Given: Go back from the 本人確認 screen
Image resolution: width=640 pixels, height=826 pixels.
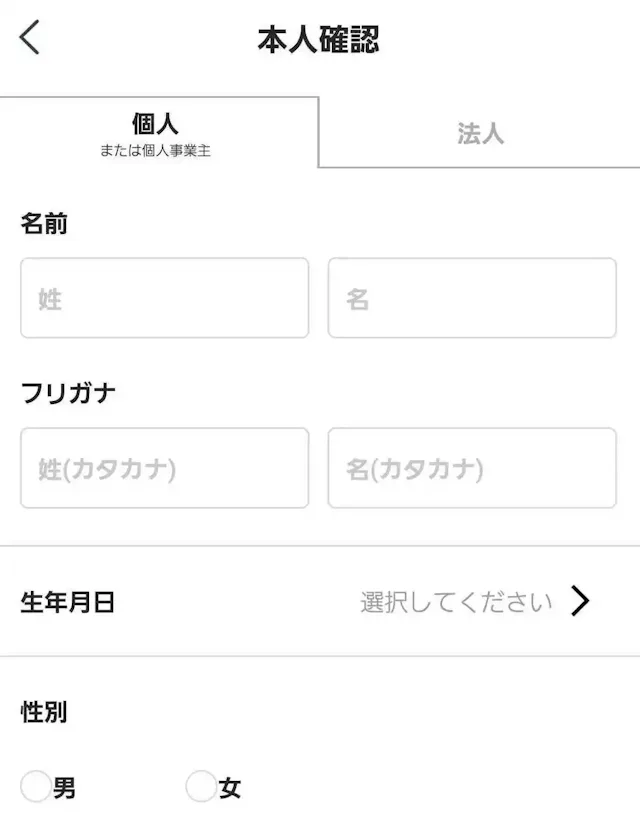Looking at the screenshot, I should coord(30,39).
